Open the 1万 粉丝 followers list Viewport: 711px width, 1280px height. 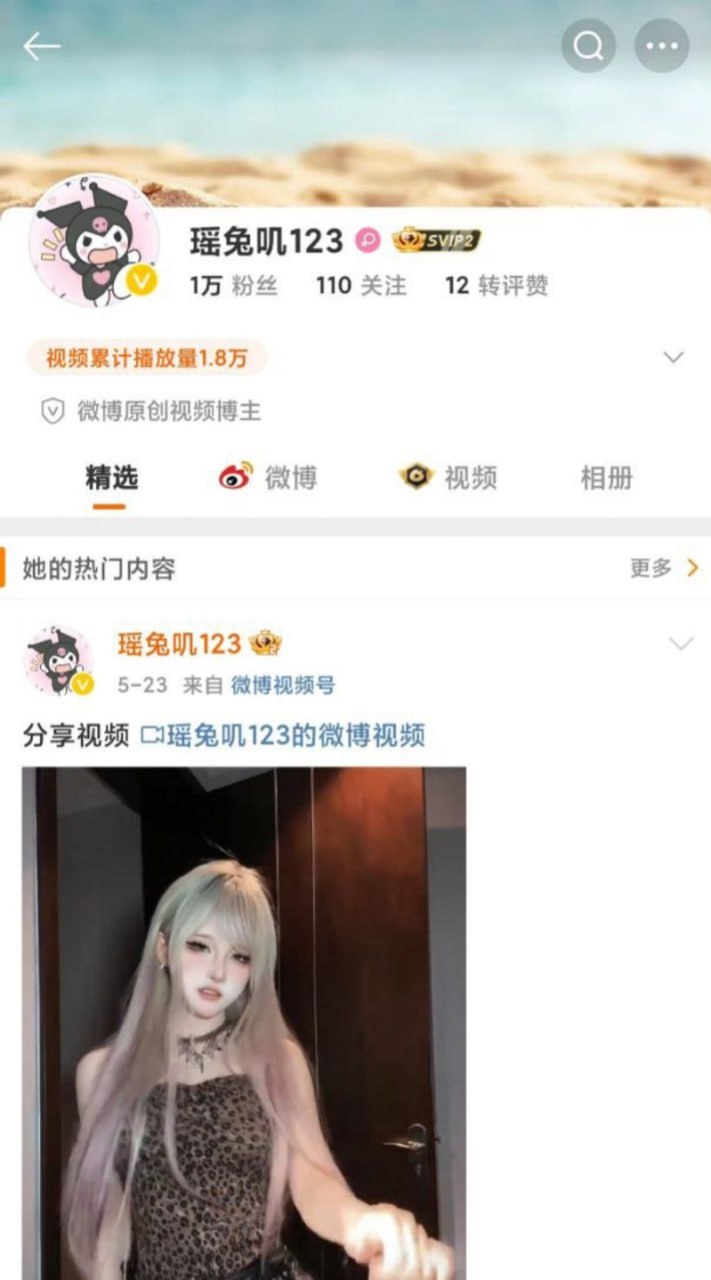[233, 286]
